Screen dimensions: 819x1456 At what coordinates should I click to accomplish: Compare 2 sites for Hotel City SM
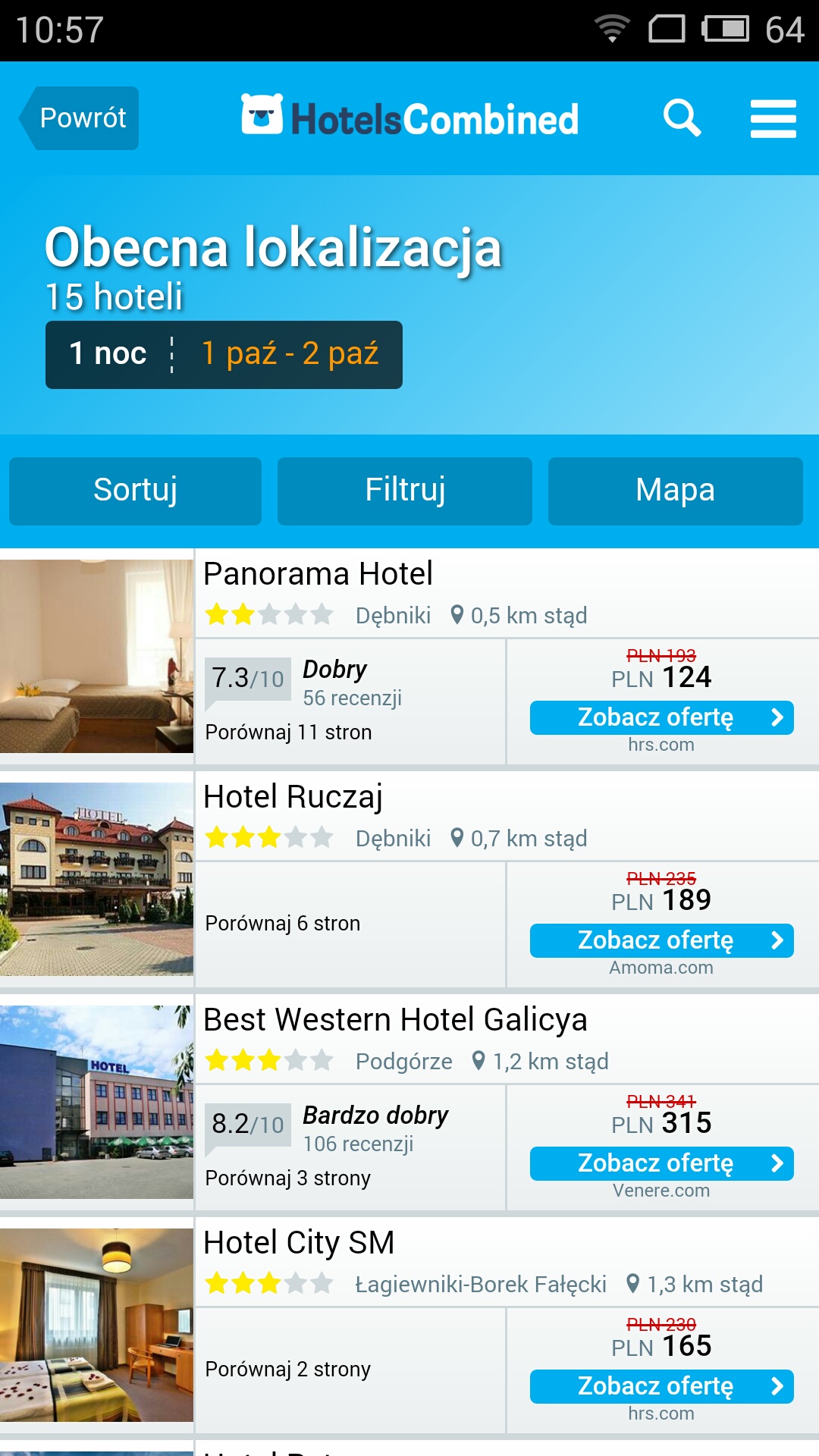point(288,1370)
